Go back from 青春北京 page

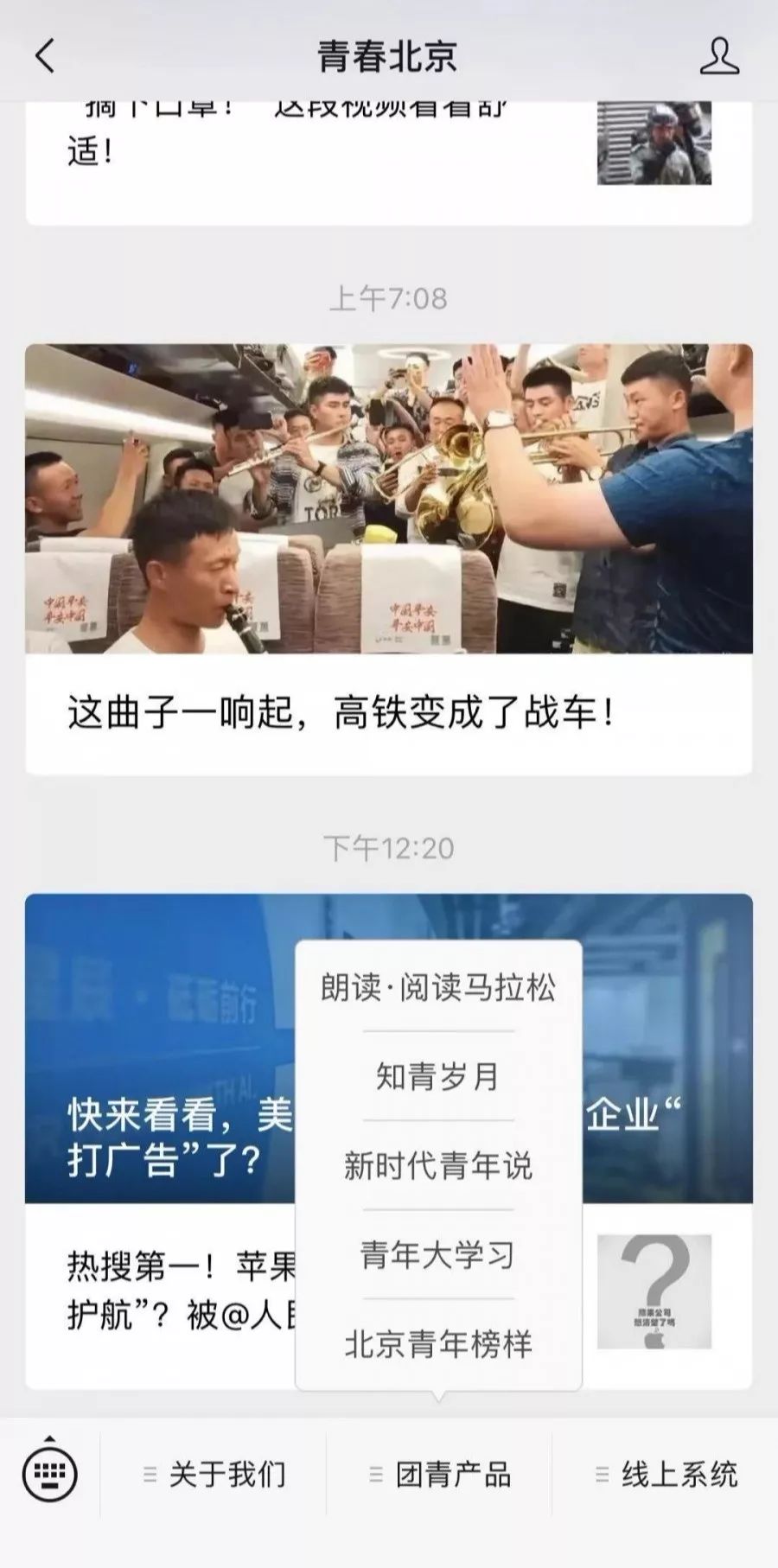click(45, 56)
